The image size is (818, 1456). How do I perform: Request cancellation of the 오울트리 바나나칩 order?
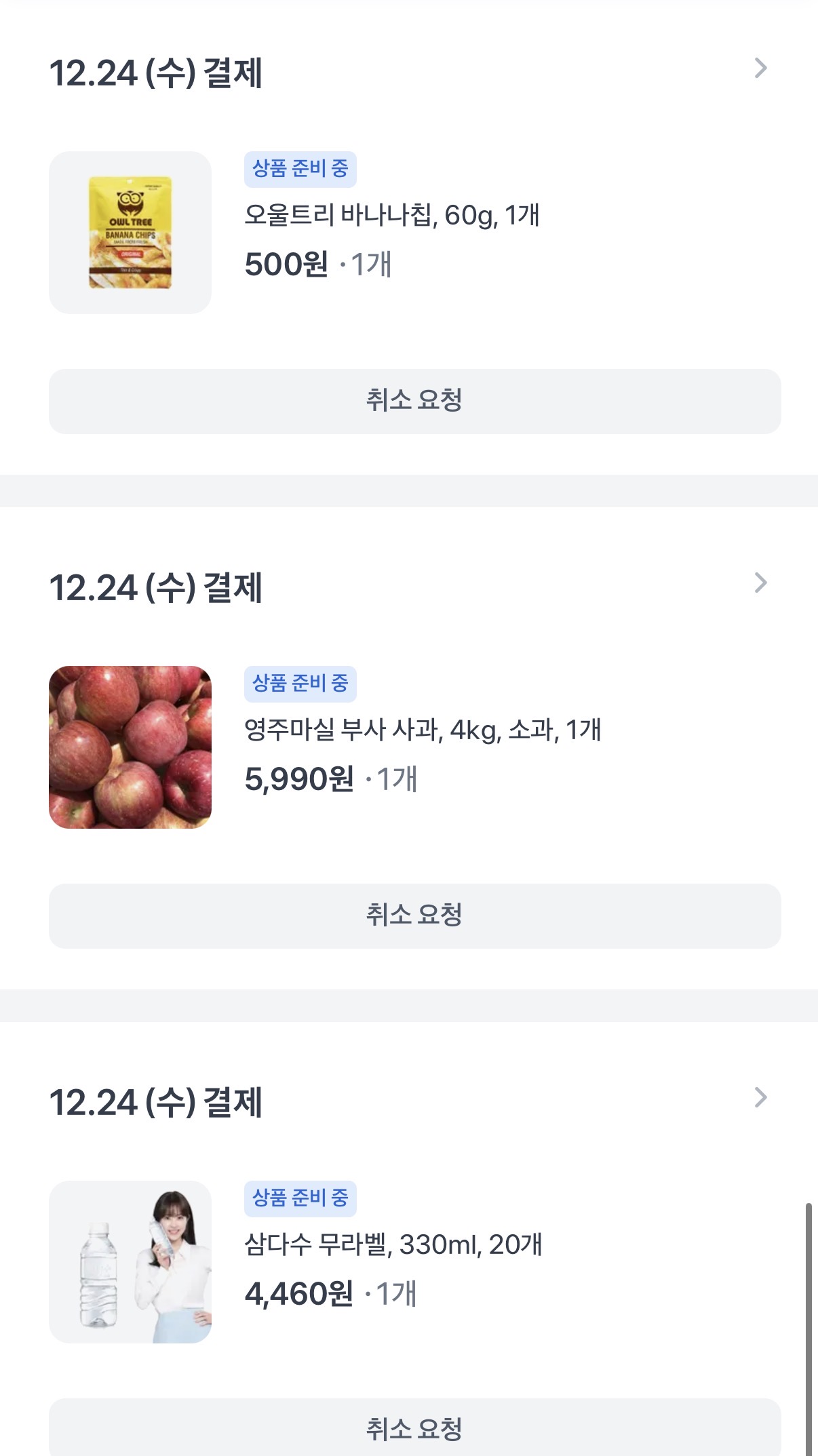coord(414,401)
